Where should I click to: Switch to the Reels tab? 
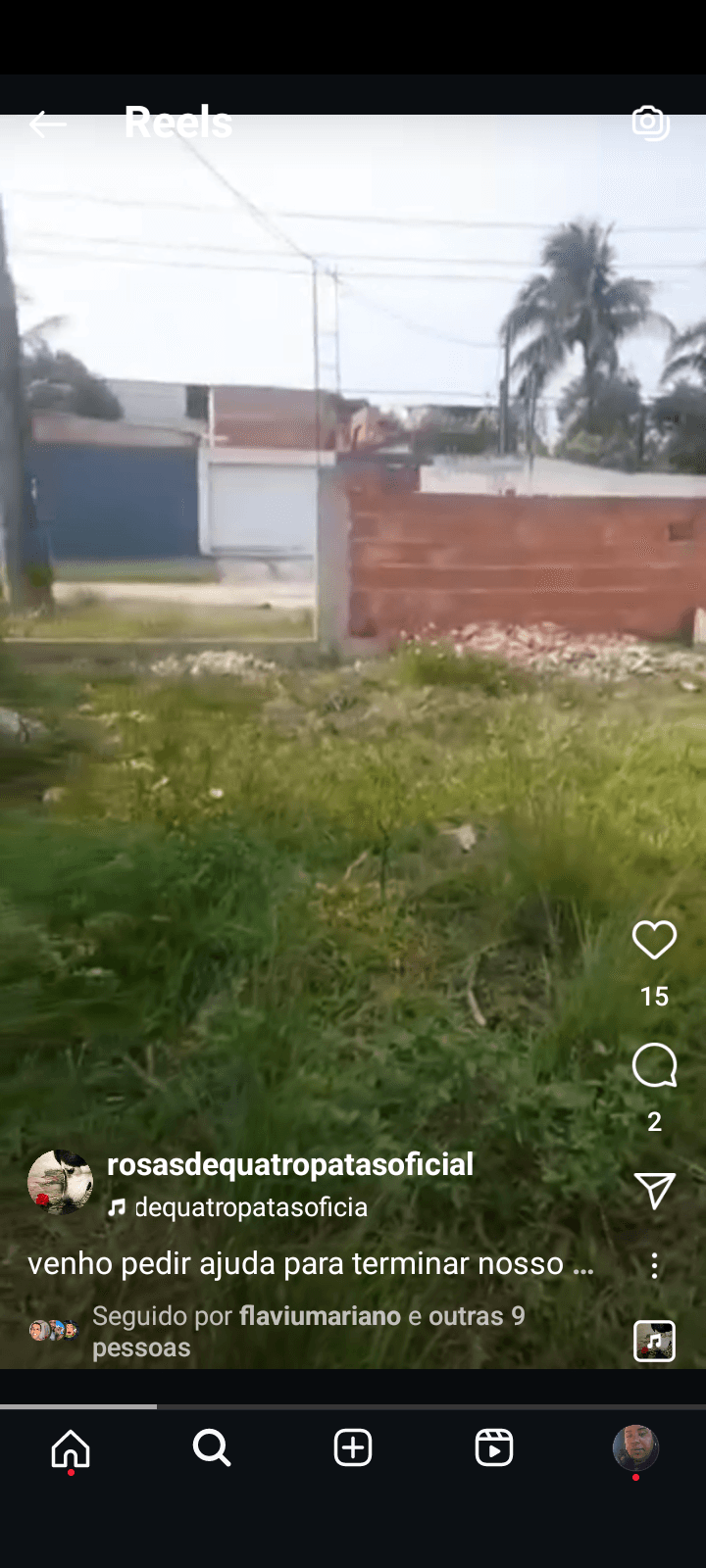tap(494, 1447)
